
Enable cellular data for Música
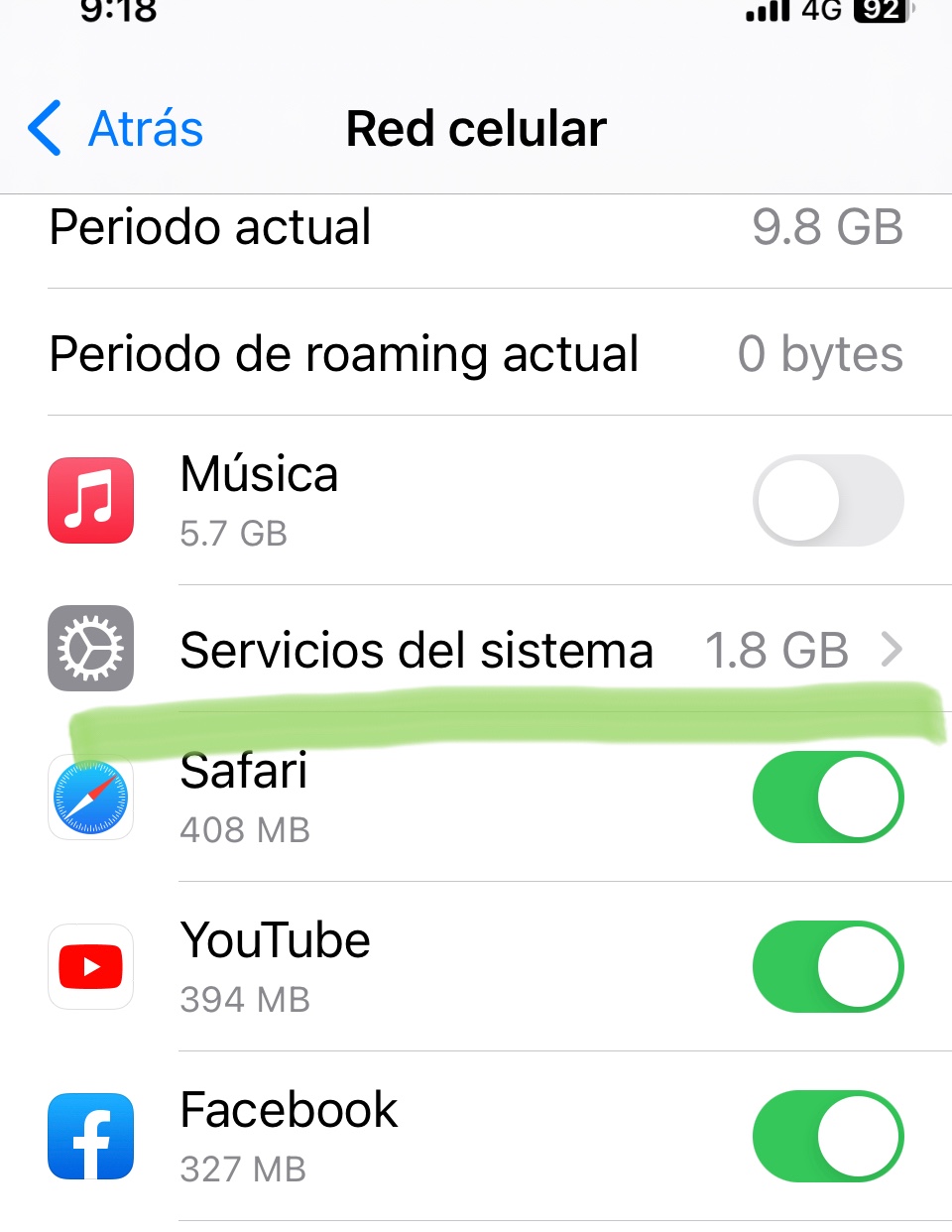pos(828,500)
